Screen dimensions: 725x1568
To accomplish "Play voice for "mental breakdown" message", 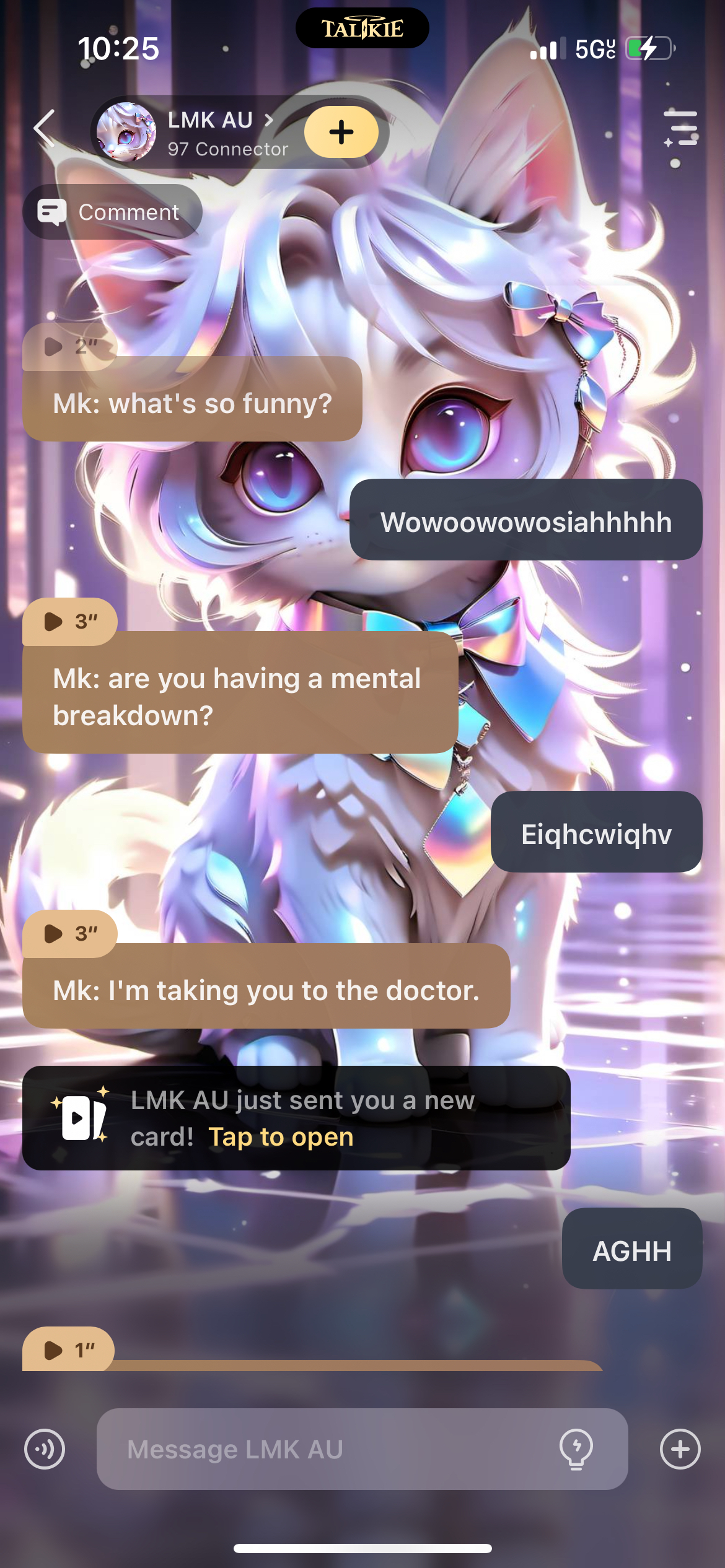I will 69,621.
